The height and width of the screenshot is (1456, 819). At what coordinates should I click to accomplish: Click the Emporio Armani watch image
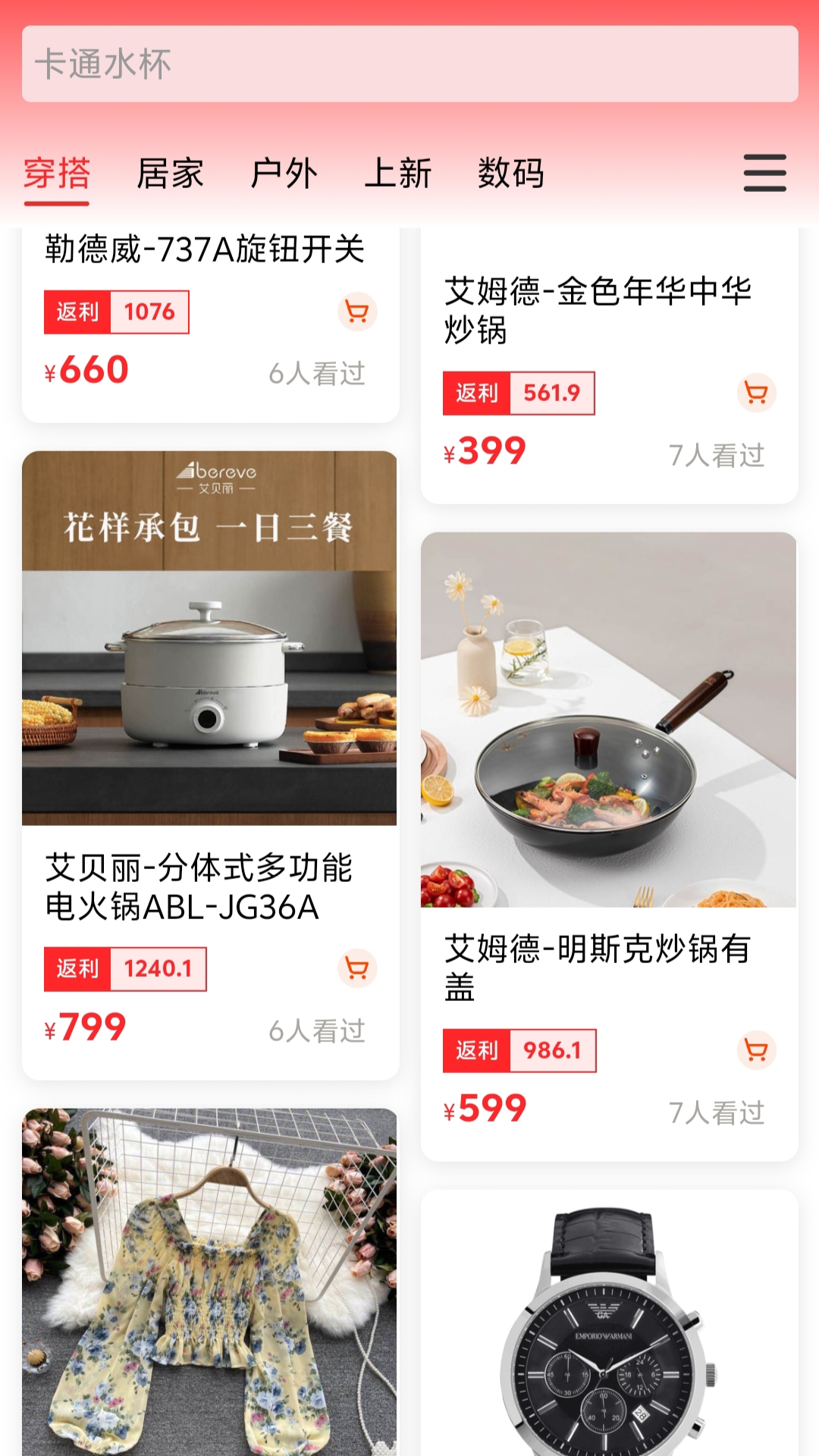click(607, 1335)
